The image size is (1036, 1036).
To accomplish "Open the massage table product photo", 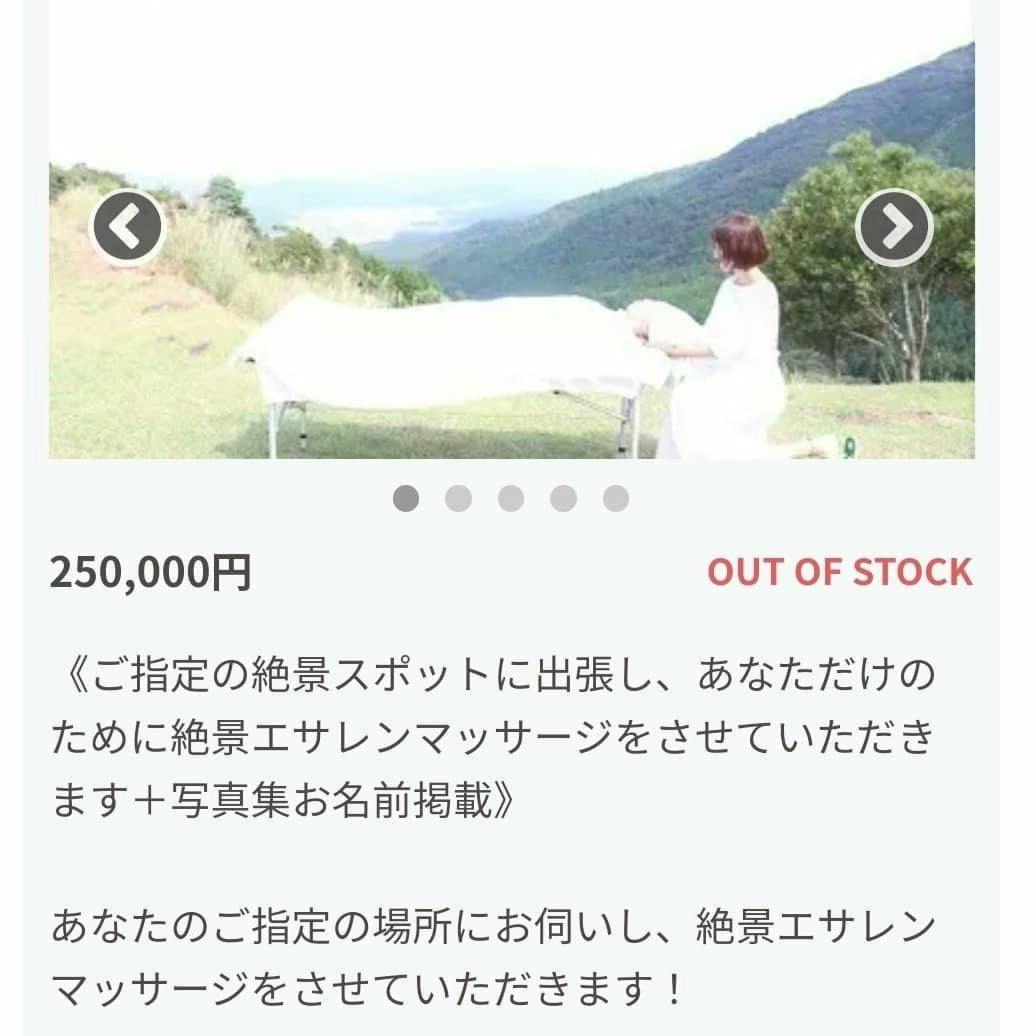I will (x=511, y=300).
